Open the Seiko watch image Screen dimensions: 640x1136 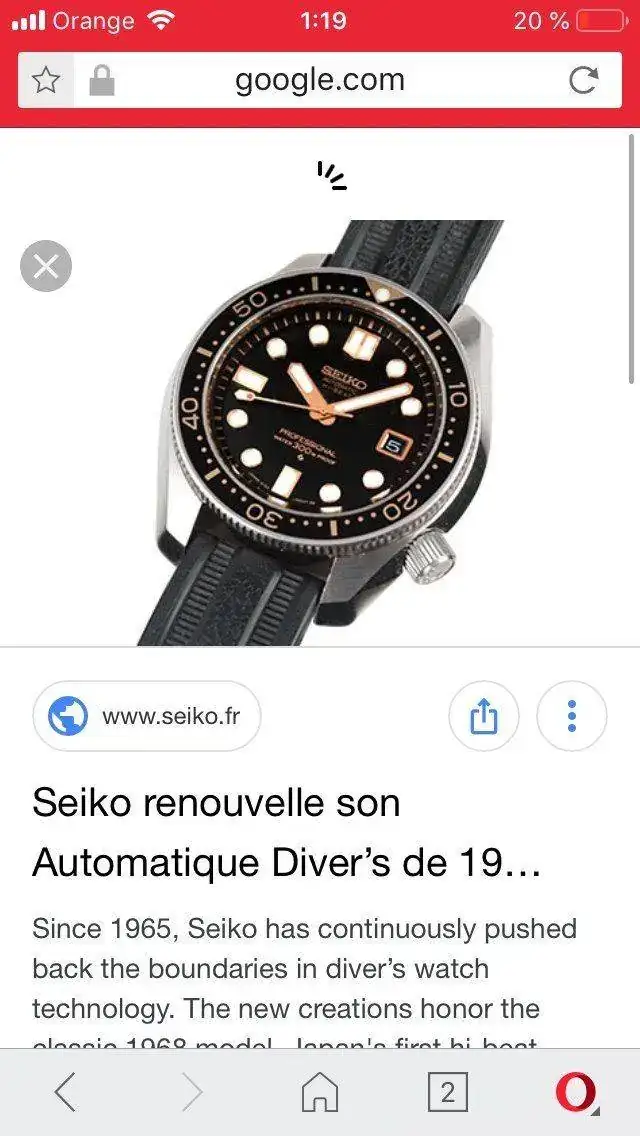320,430
